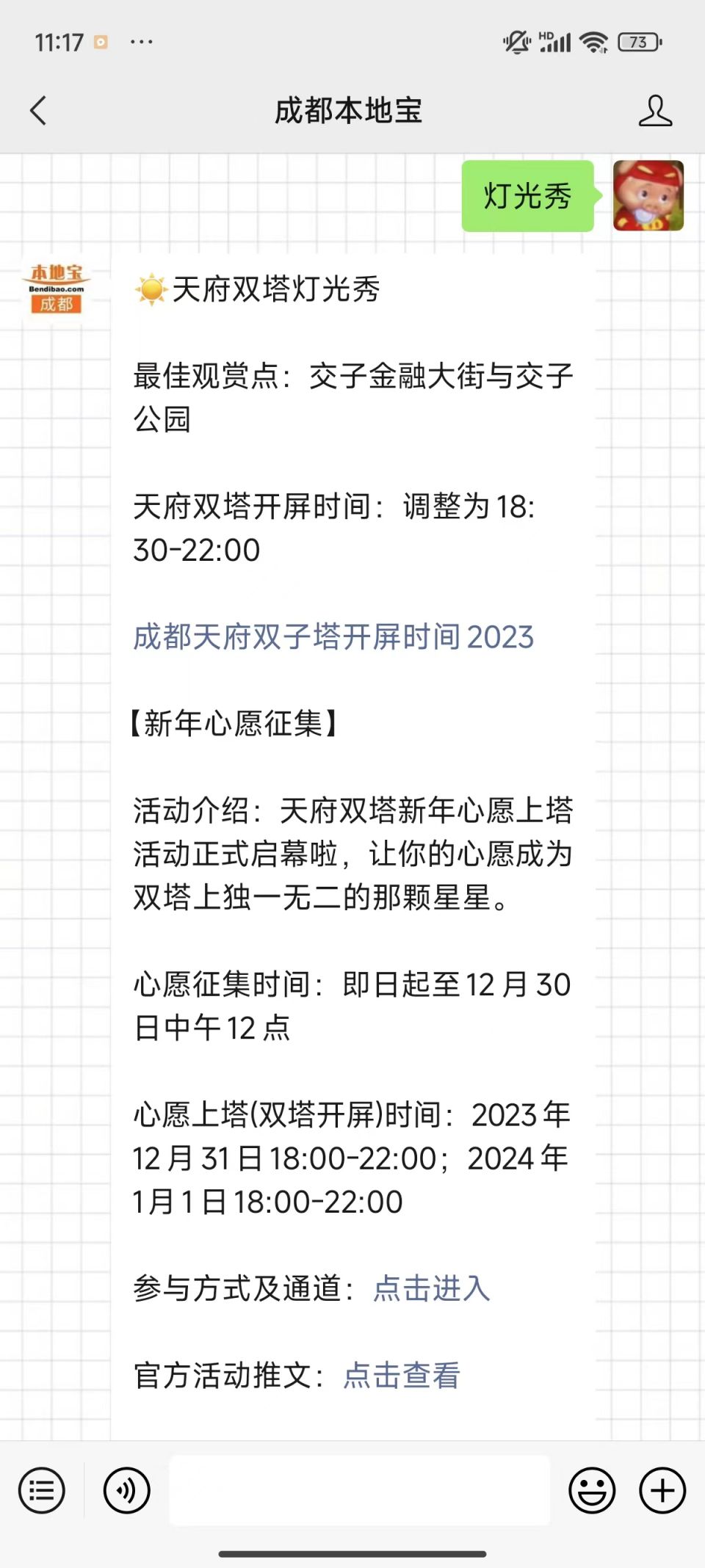
Task: Tap the 点击进入 participation link
Action: point(432,1288)
